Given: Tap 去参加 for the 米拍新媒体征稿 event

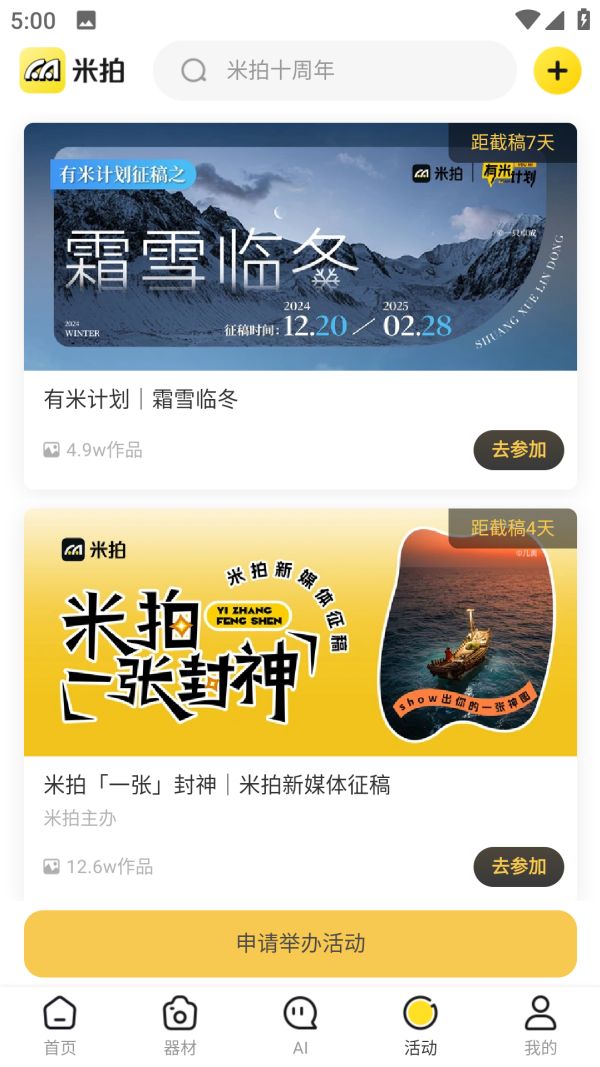Looking at the screenshot, I should (x=518, y=866).
